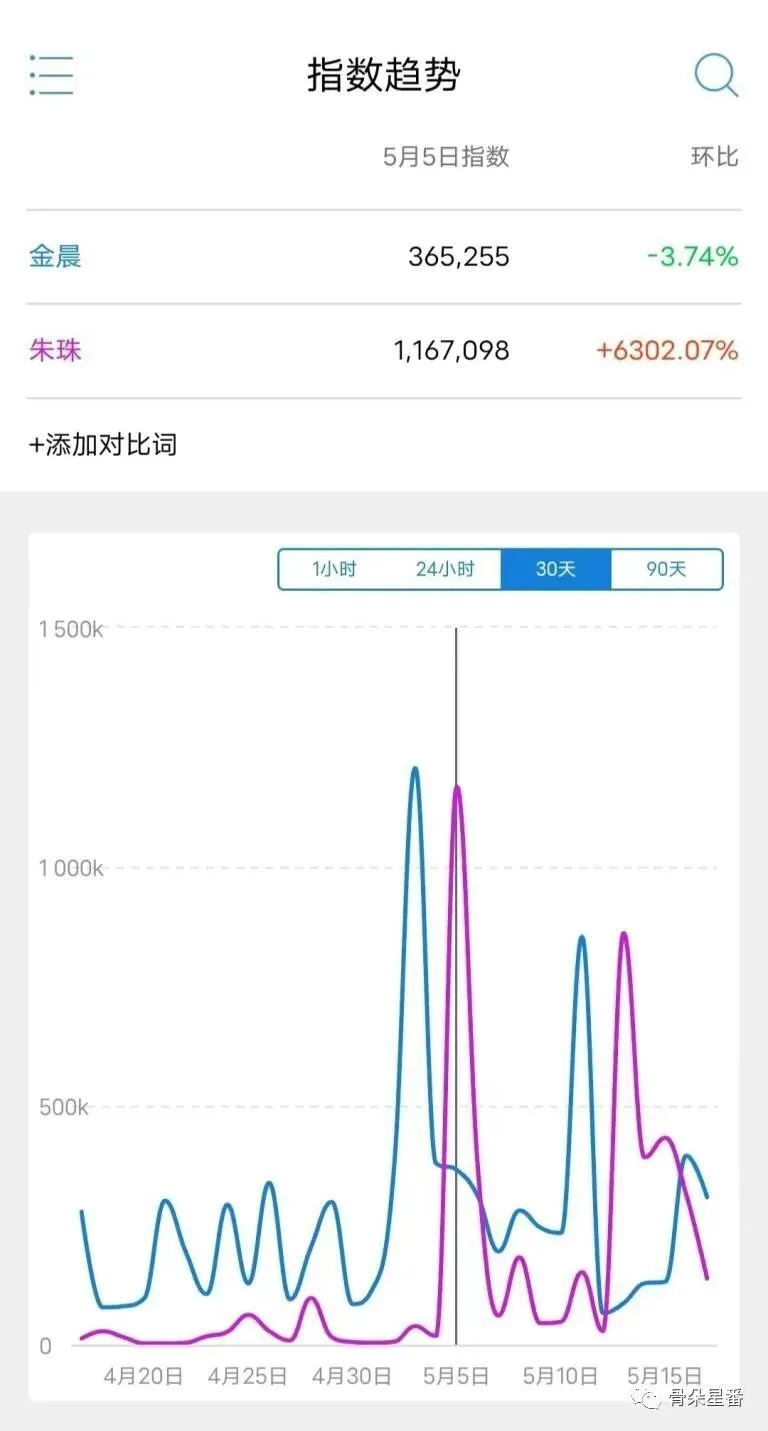Image resolution: width=768 pixels, height=1431 pixels.
Task: Open the menu list icon
Action: [52, 75]
